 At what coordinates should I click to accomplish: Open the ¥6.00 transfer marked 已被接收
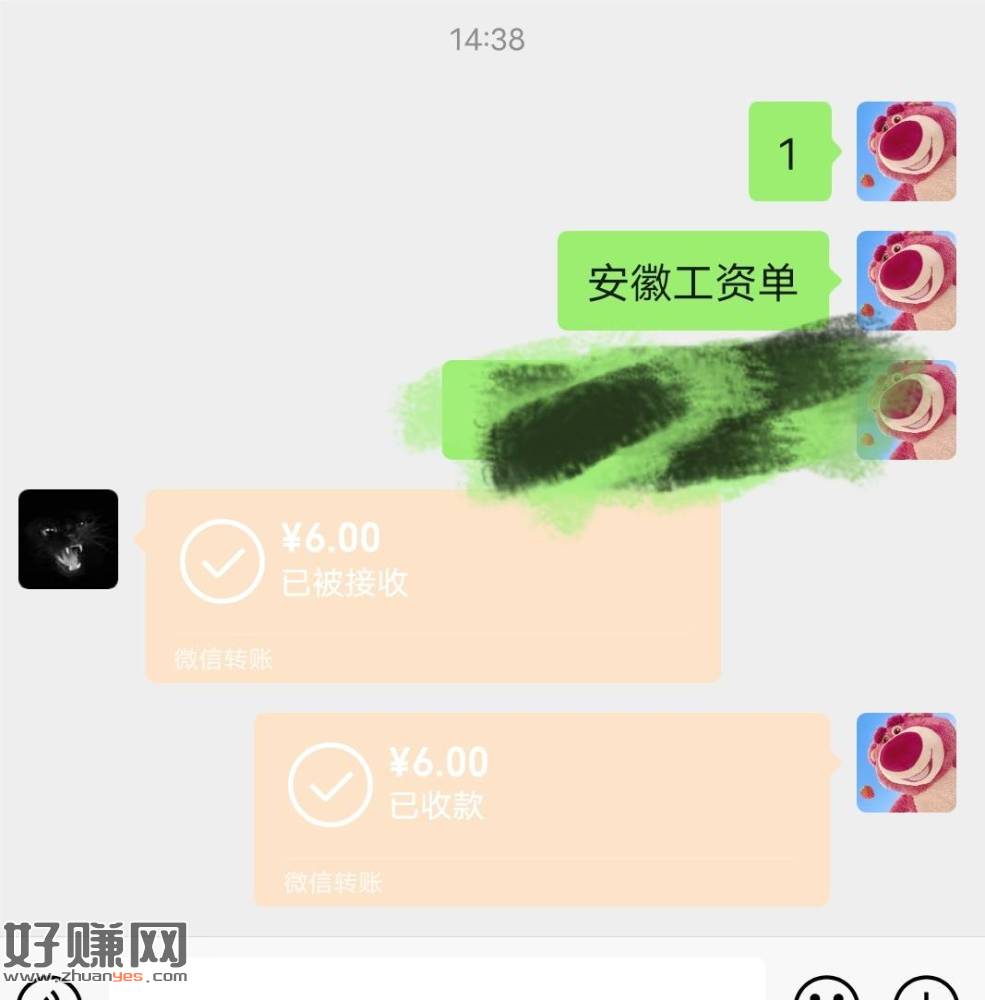click(432, 585)
